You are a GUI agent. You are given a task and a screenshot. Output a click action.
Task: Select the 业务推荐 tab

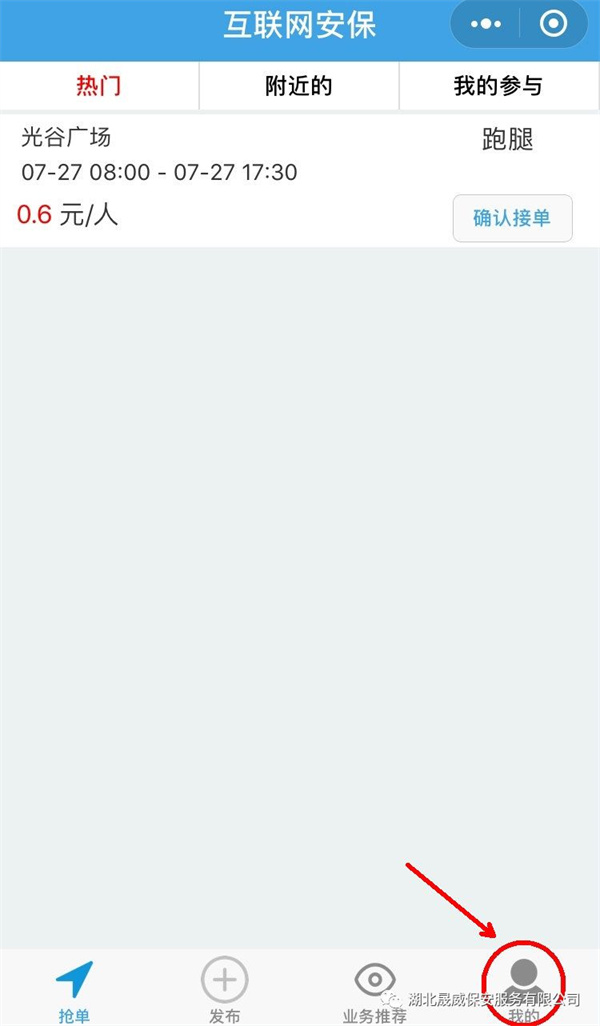coord(375,989)
